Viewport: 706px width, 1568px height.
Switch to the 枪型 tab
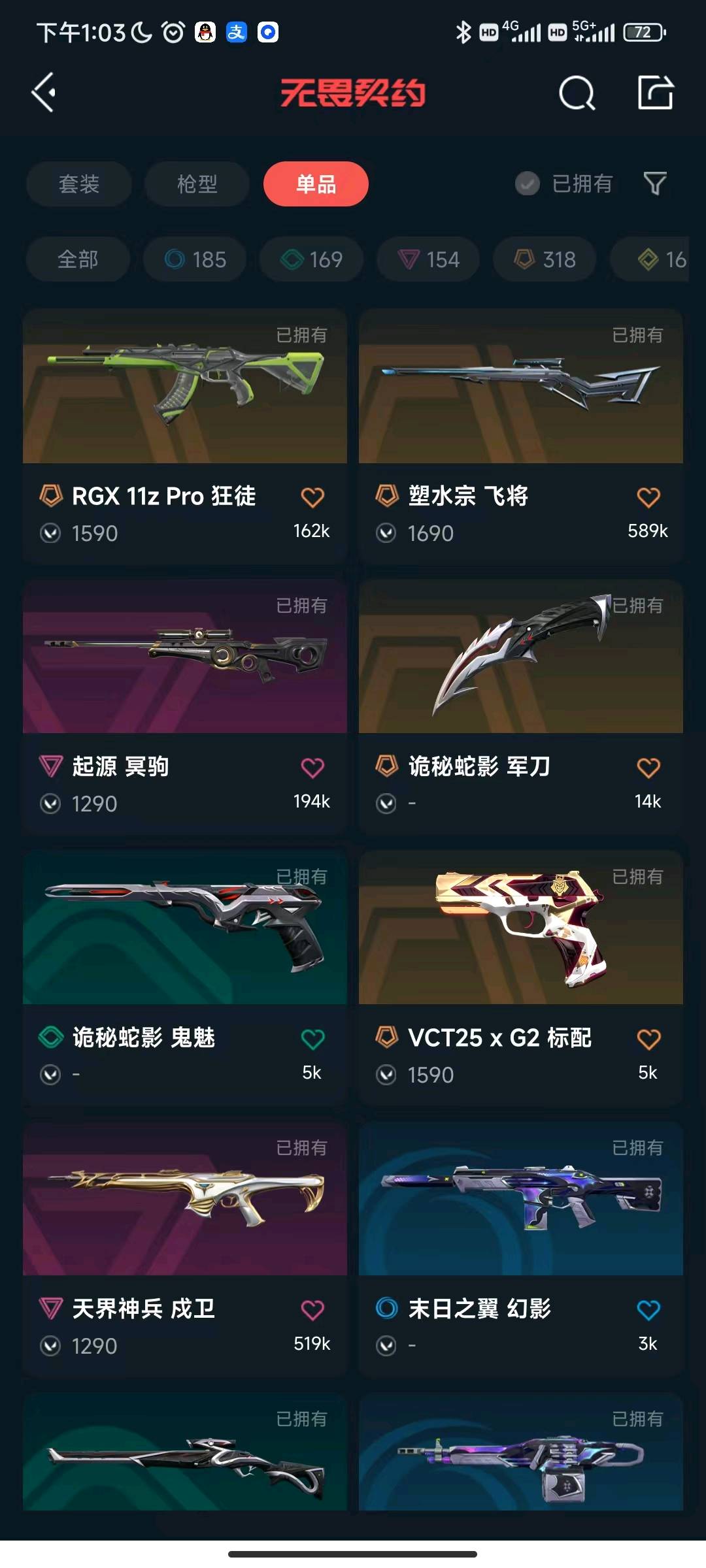pos(197,184)
